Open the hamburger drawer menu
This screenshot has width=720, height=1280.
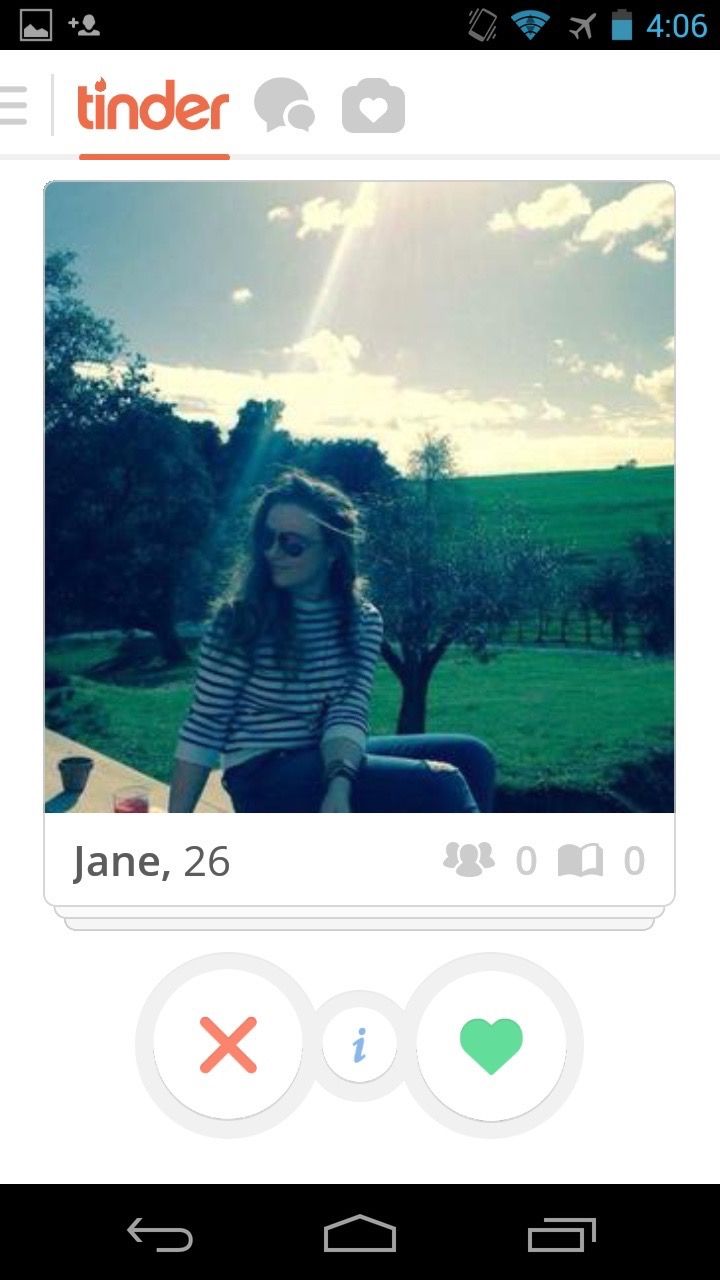pos(14,105)
